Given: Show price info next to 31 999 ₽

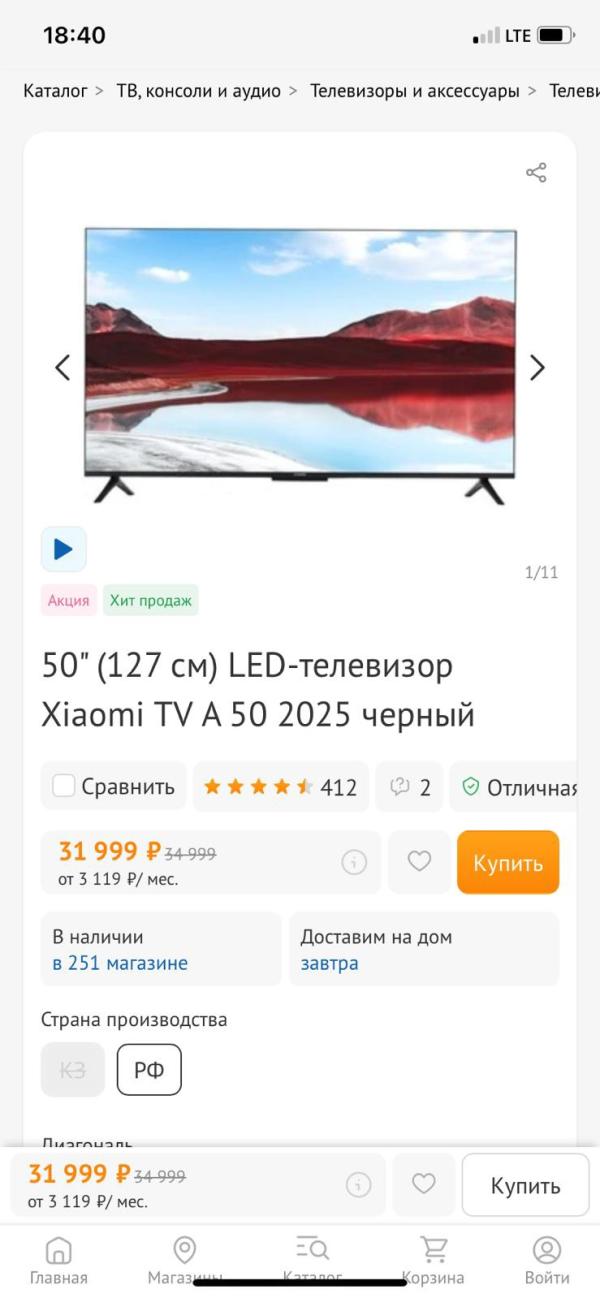Looking at the screenshot, I should (354, 862).
